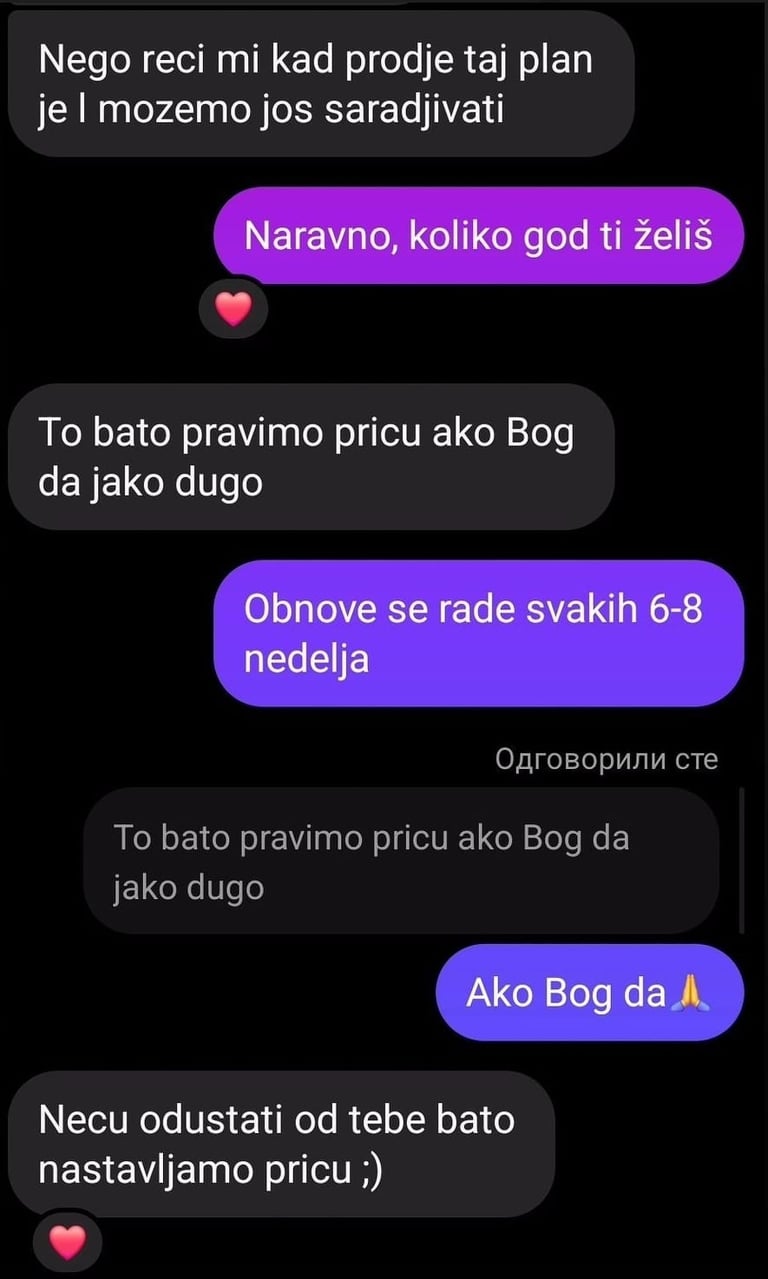This screenshot has height=1279, width=768.
Task: Open heart reaction under "Naravno, koliko god ti želiš"
Action: point(233,309)
